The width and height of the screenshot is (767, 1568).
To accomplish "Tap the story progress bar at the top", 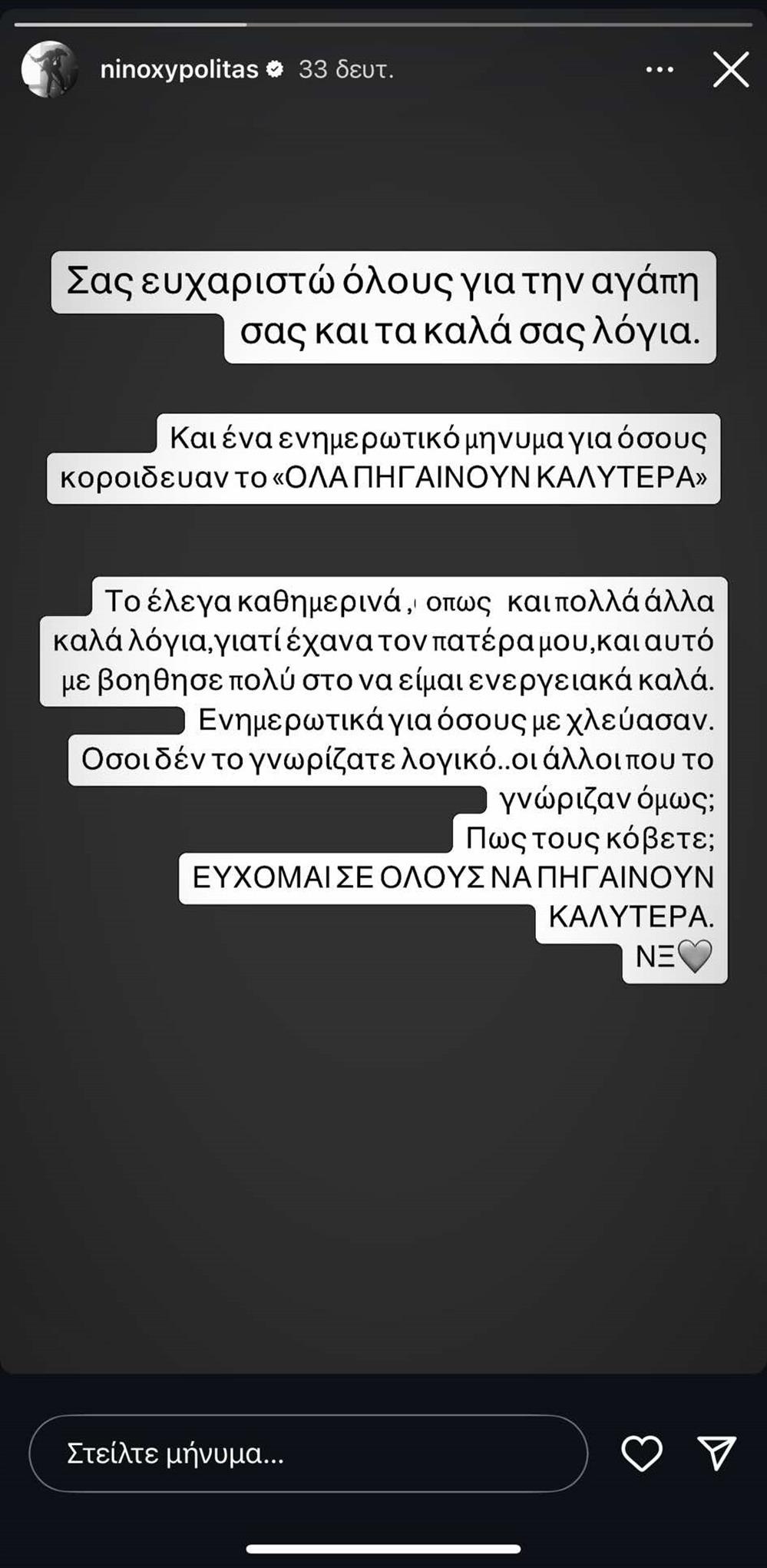I will [x=383, y=23].
